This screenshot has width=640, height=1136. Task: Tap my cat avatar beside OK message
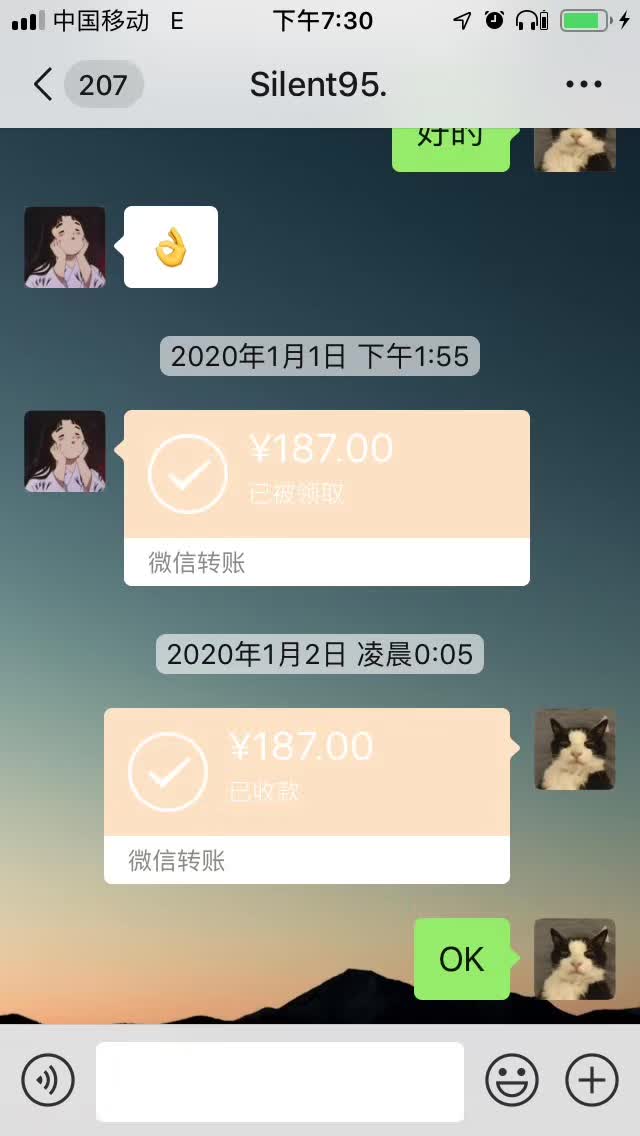pos(575,959)
